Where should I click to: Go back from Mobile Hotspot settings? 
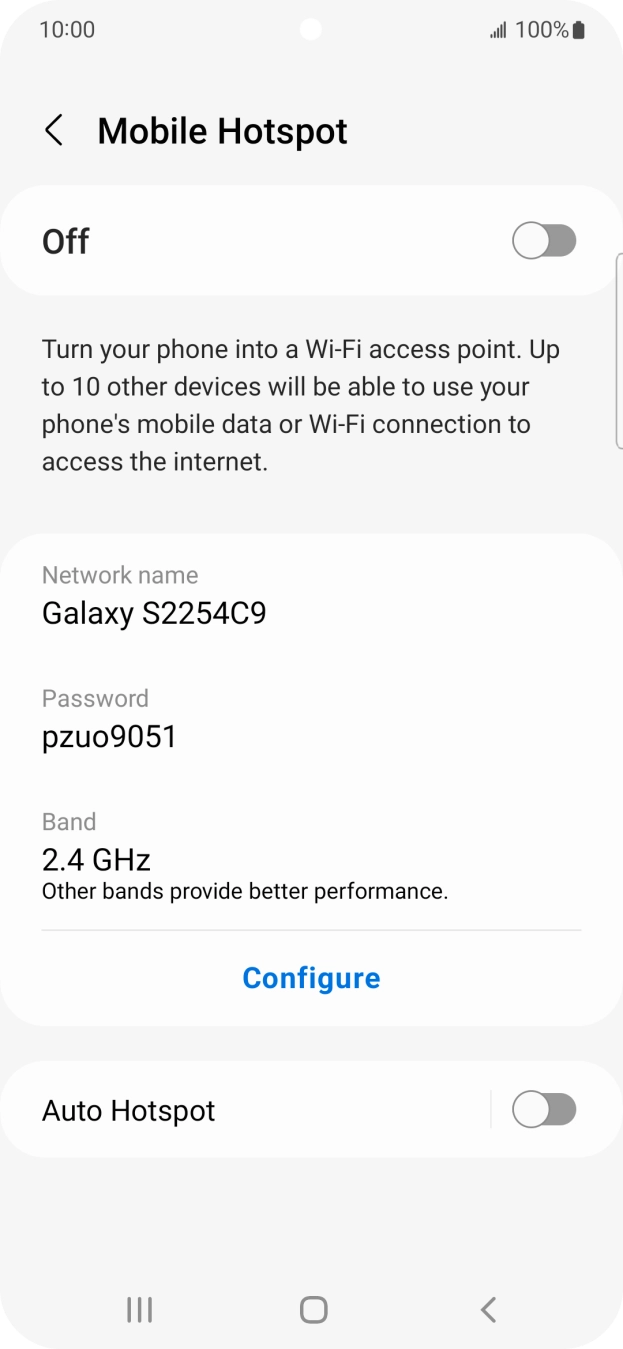[54, 131]
